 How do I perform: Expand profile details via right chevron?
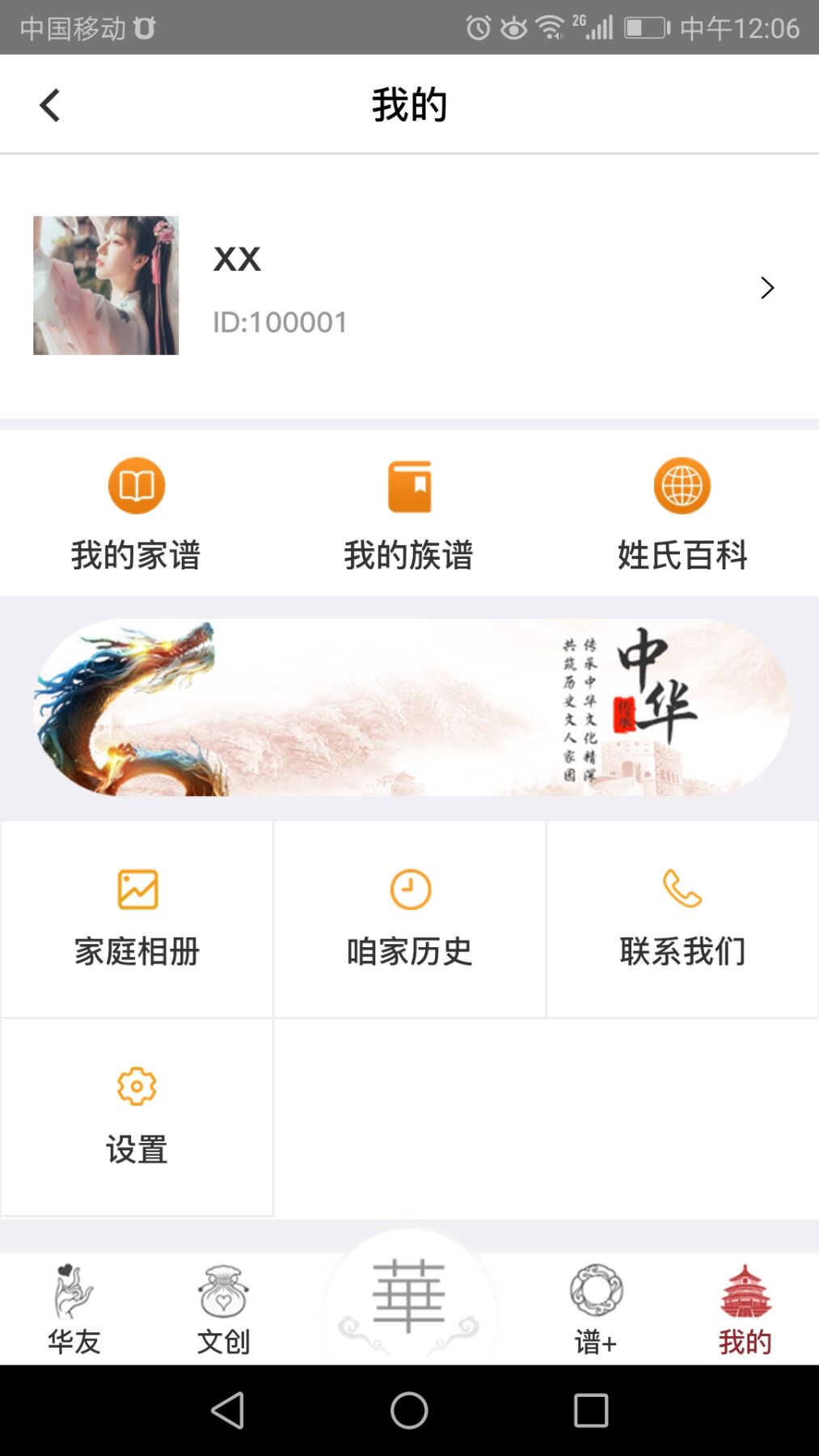pos(766,288)
